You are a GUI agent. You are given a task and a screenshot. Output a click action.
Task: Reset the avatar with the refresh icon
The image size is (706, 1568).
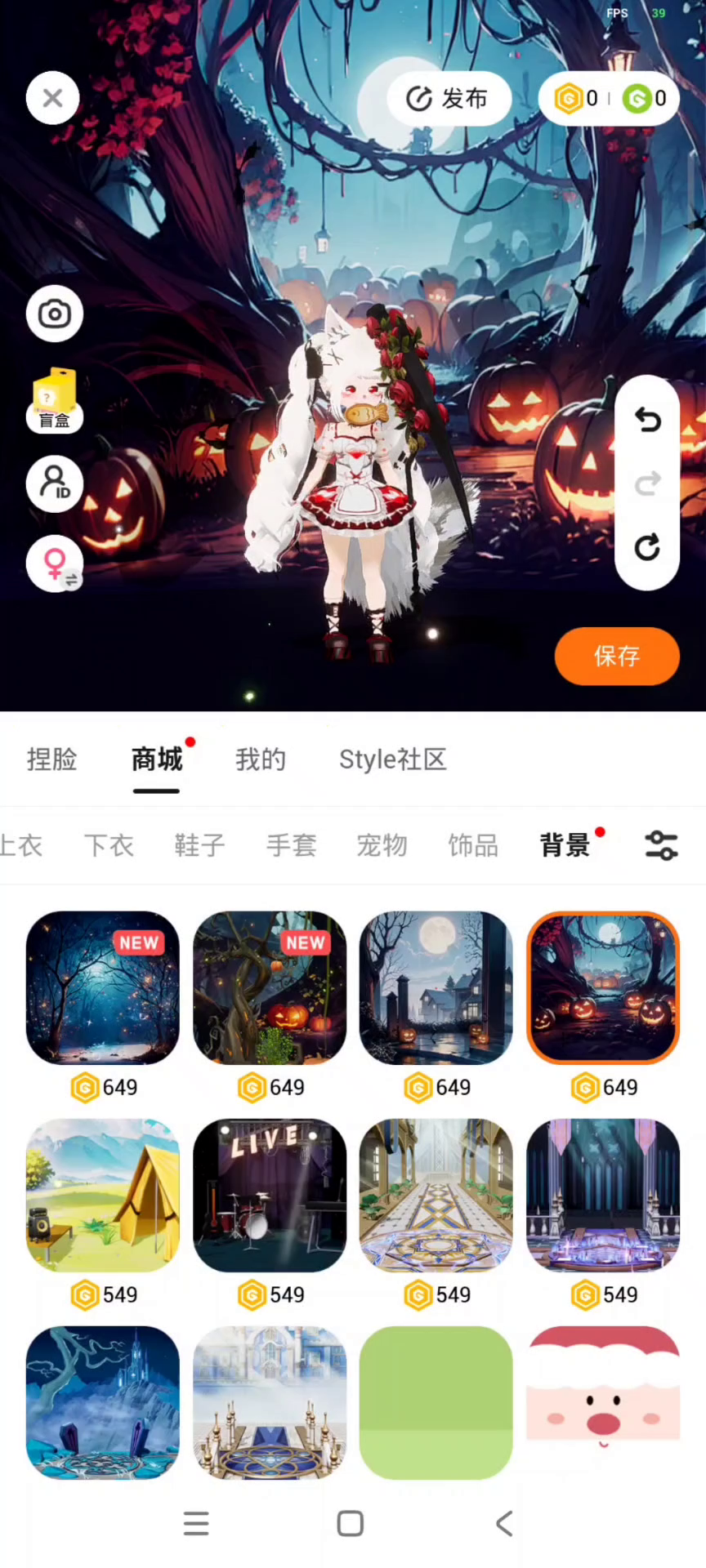pyautogui.click(x=647, y=547)
